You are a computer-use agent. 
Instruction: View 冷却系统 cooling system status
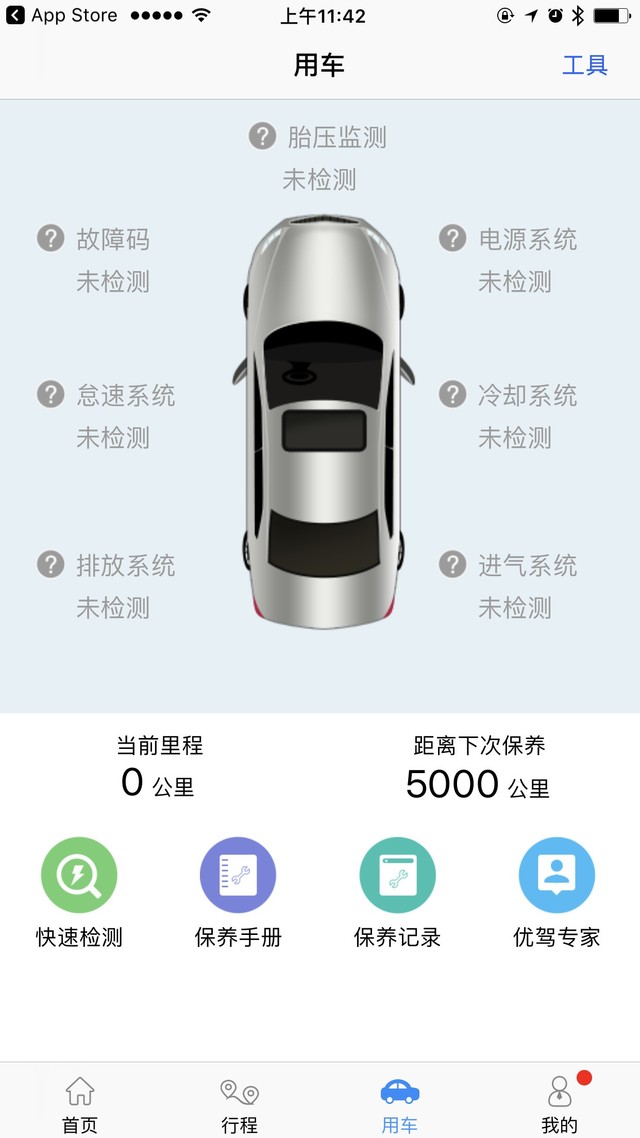pyautogui.click(x=509, y=415)
